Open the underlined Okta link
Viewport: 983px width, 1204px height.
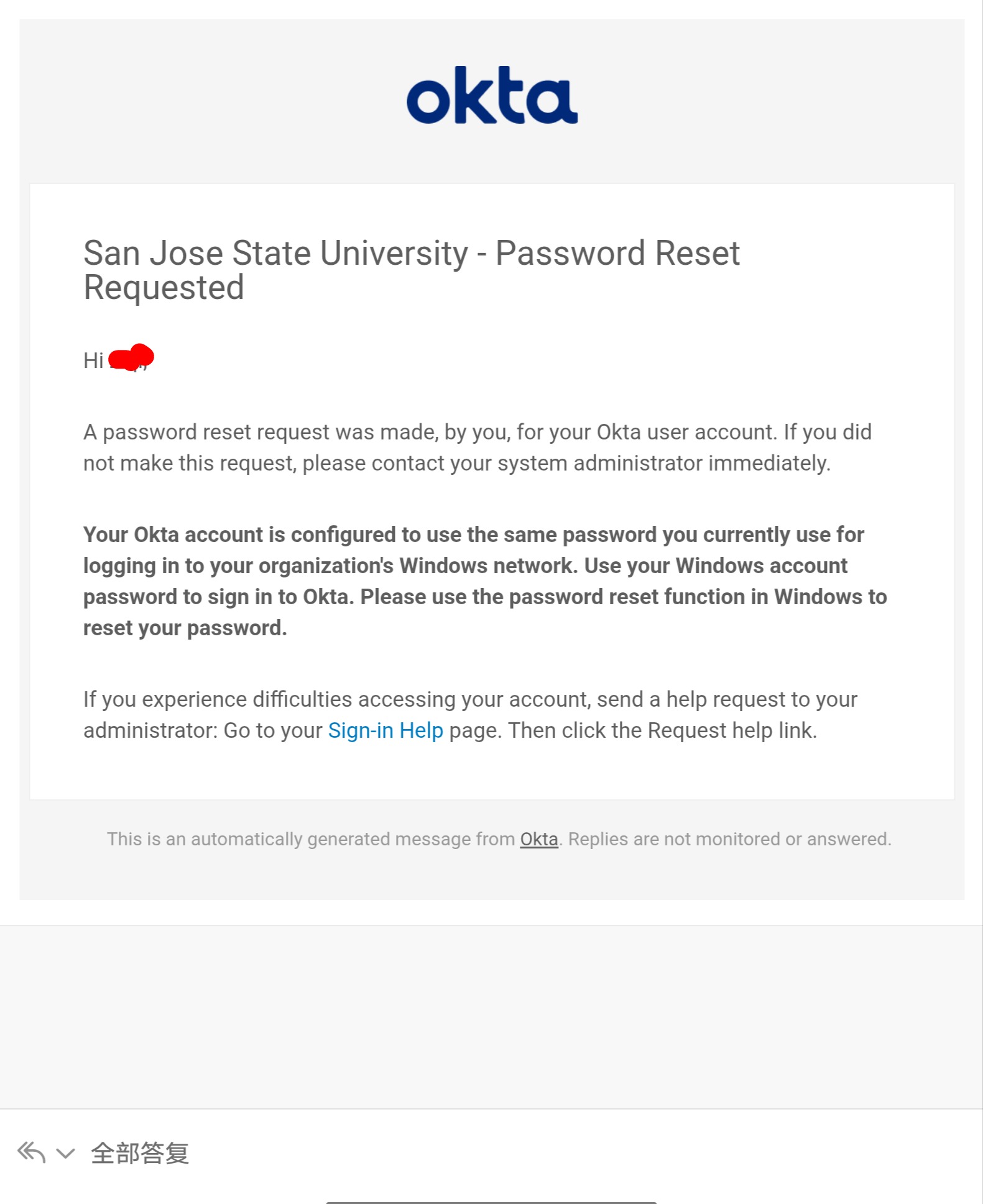coord(538,839)
